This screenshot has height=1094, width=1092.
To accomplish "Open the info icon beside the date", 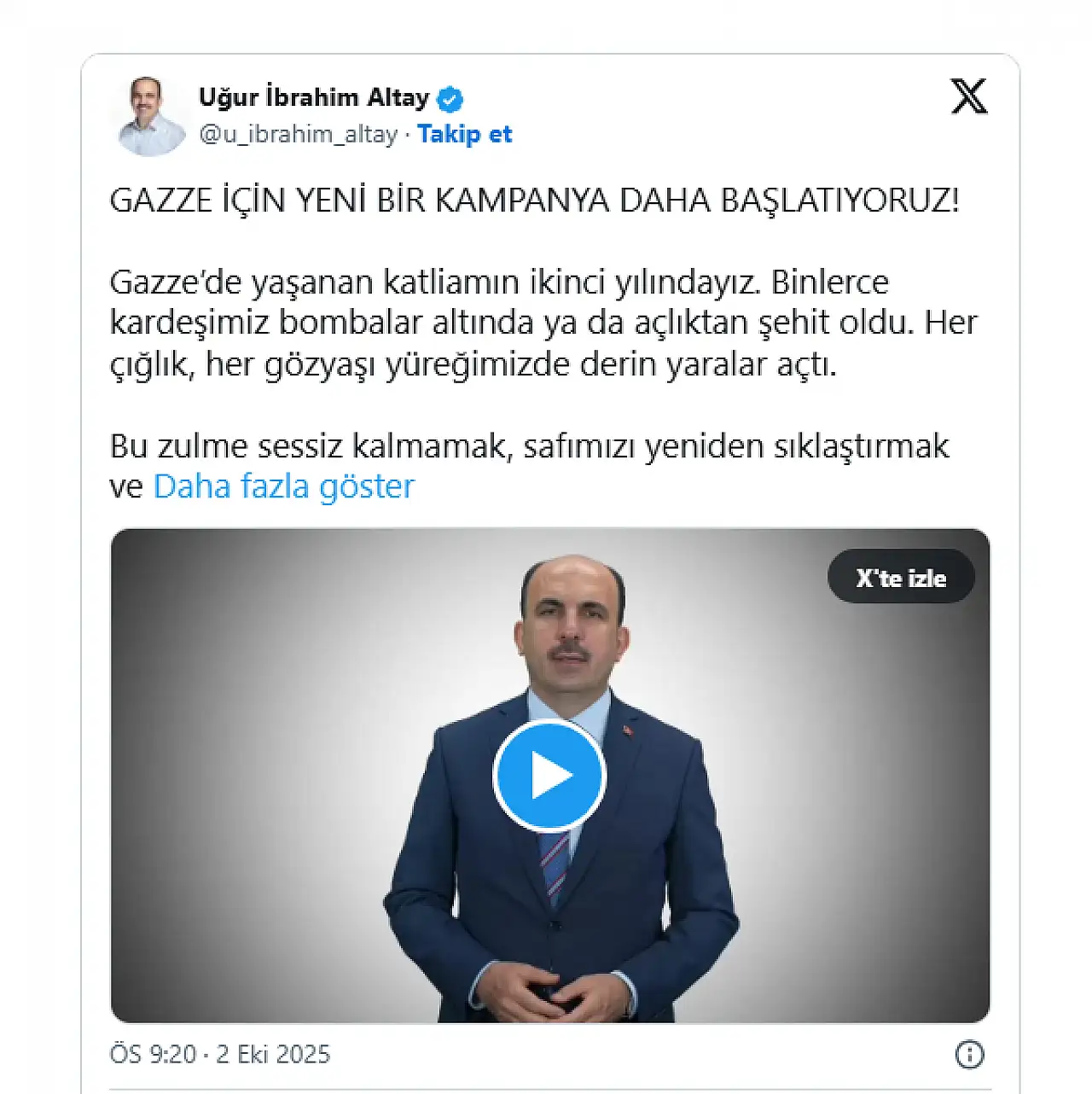I will pos(969,1055).
